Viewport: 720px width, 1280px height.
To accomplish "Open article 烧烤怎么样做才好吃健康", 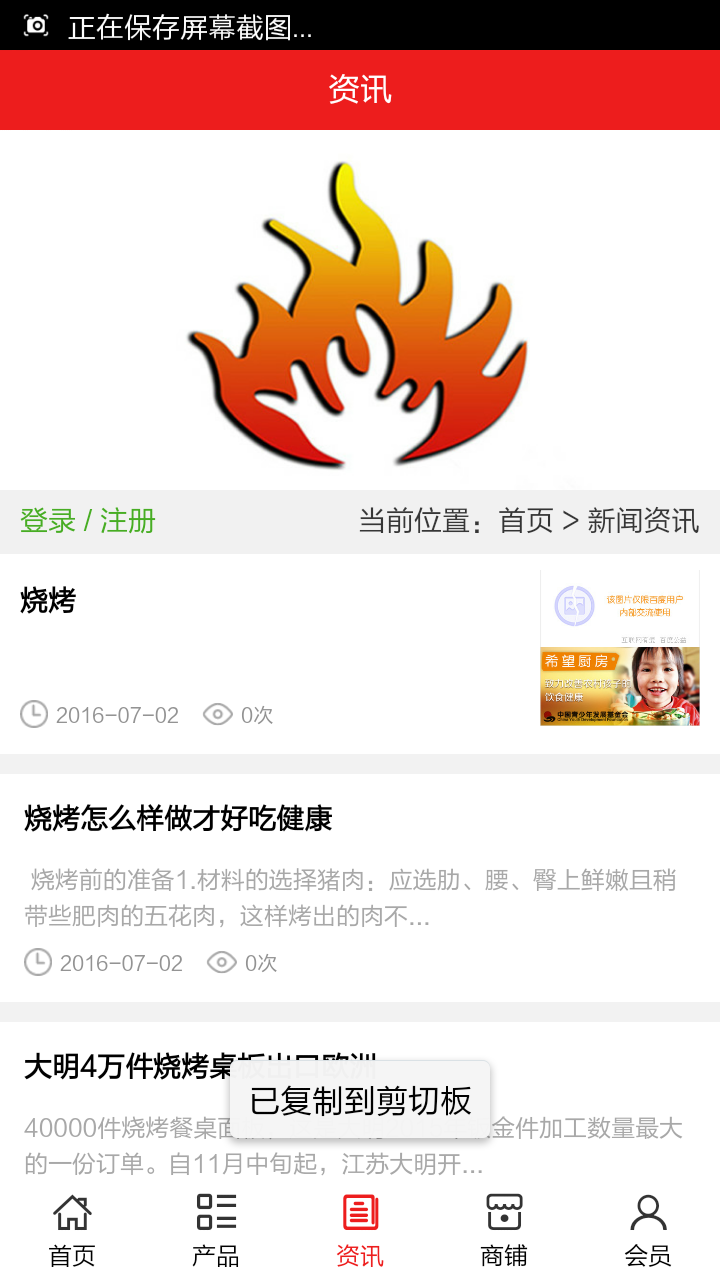I will click(x=178, y=819).
